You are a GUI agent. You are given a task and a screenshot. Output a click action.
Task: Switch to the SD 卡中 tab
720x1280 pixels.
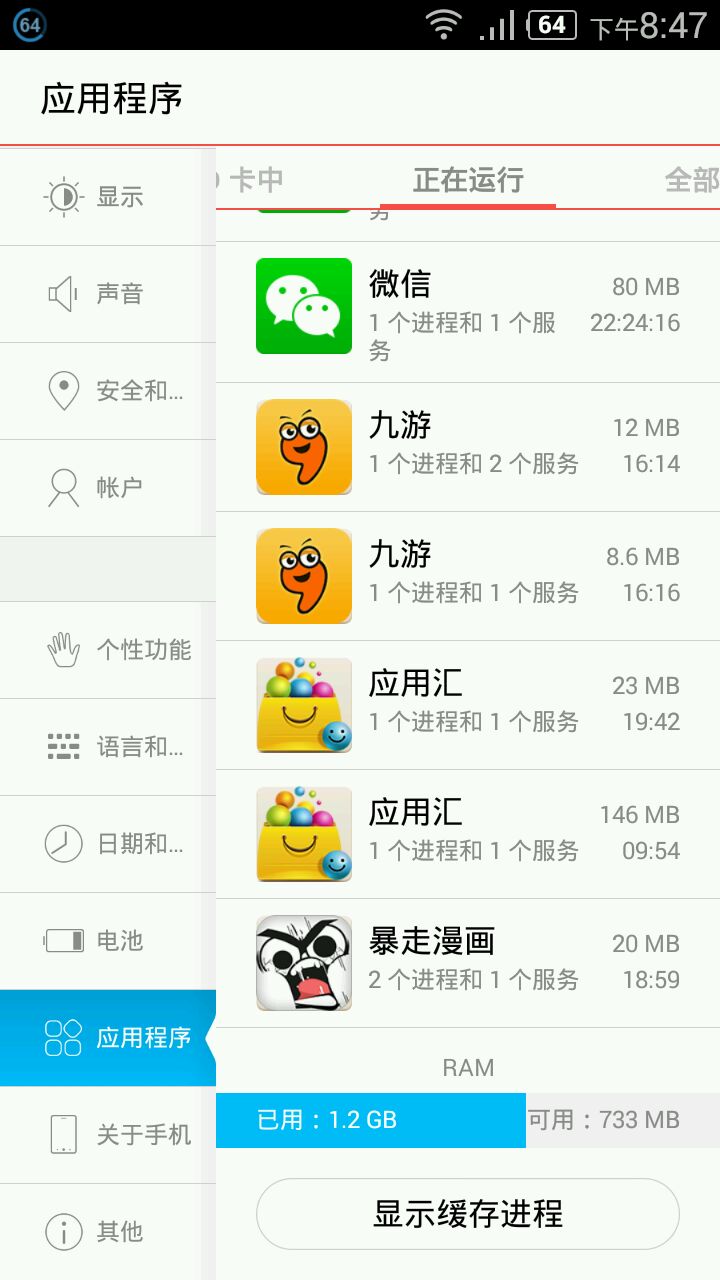tap(254, 180)
